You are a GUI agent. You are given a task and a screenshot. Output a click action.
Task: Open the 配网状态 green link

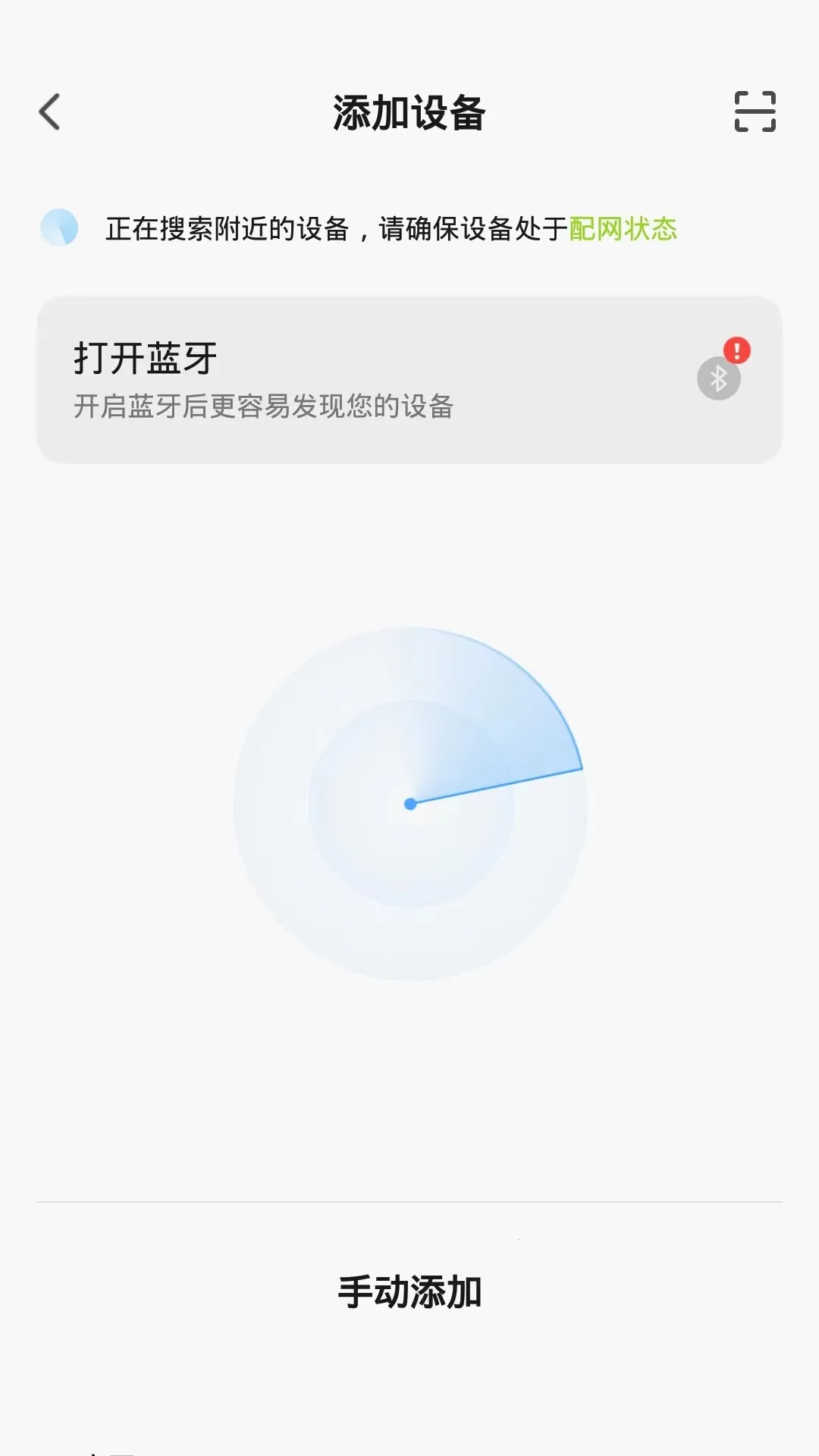[x=624, y=228]
